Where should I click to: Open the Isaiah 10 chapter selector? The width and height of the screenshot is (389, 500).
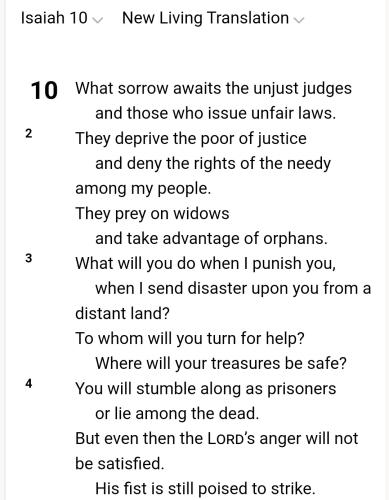click(x=62, y=18)
